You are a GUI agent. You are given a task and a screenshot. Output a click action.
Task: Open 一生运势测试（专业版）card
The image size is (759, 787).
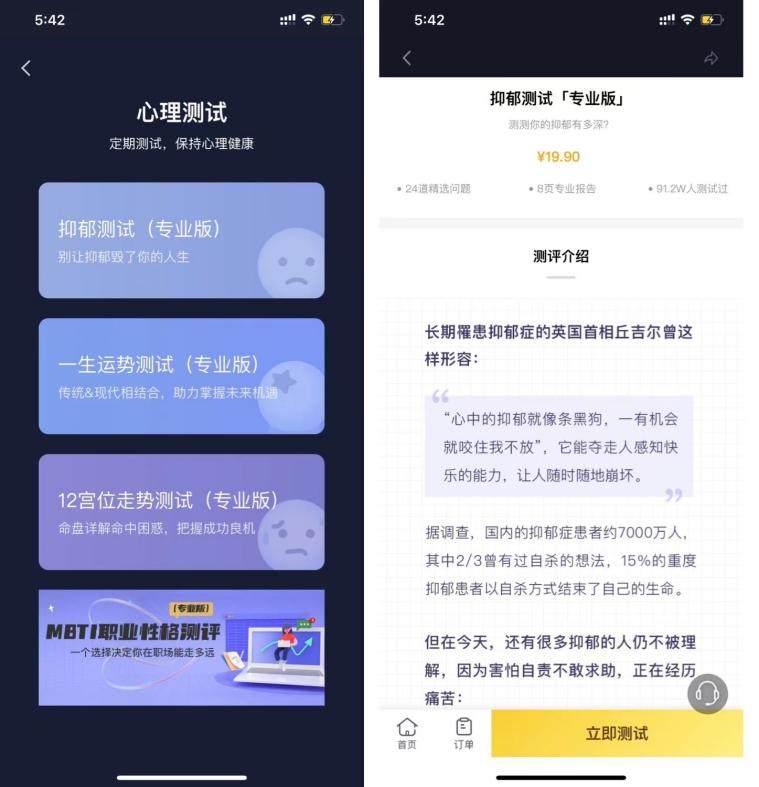[181, 376]
